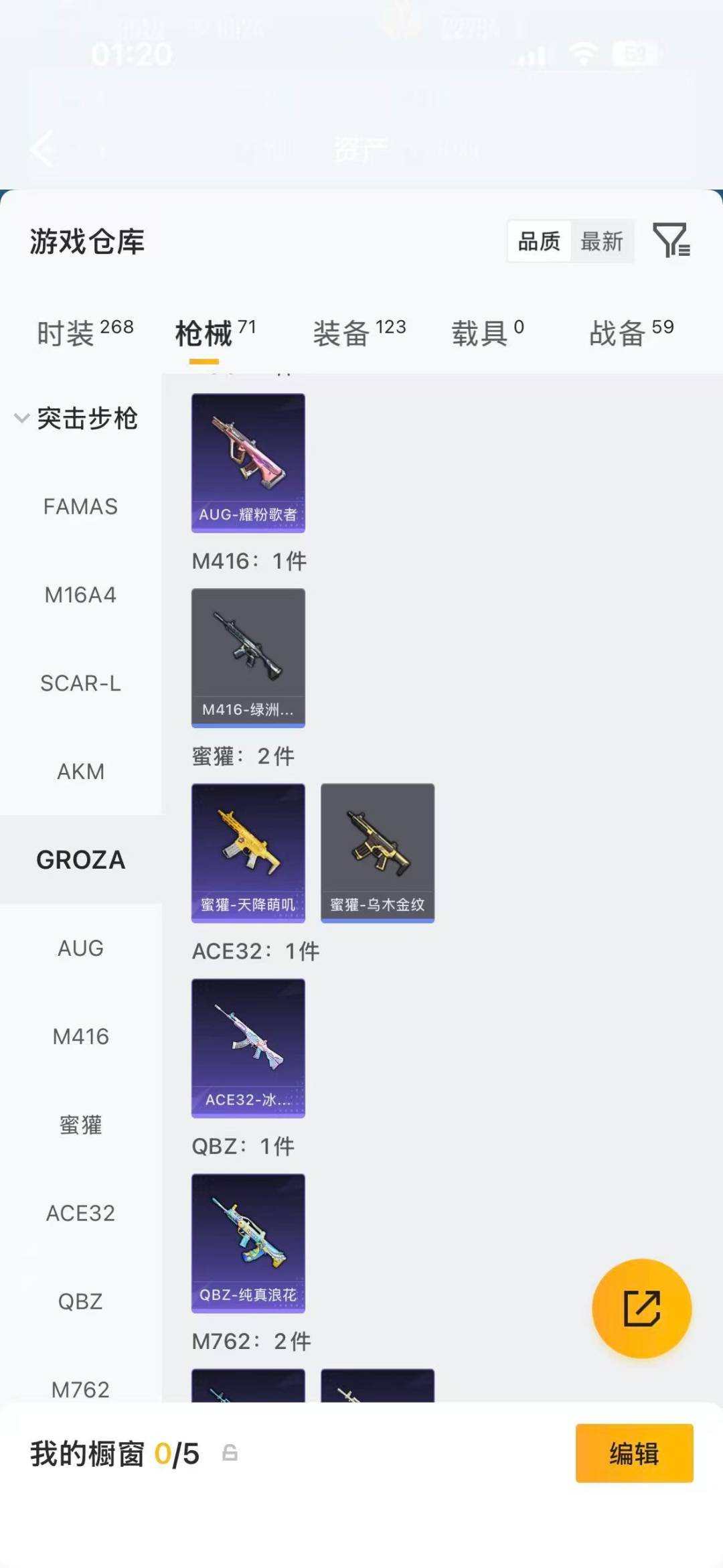Switch to the 战备 tab
The width and height of the screenshot is (723, 1568).
(x=631, y=333)
